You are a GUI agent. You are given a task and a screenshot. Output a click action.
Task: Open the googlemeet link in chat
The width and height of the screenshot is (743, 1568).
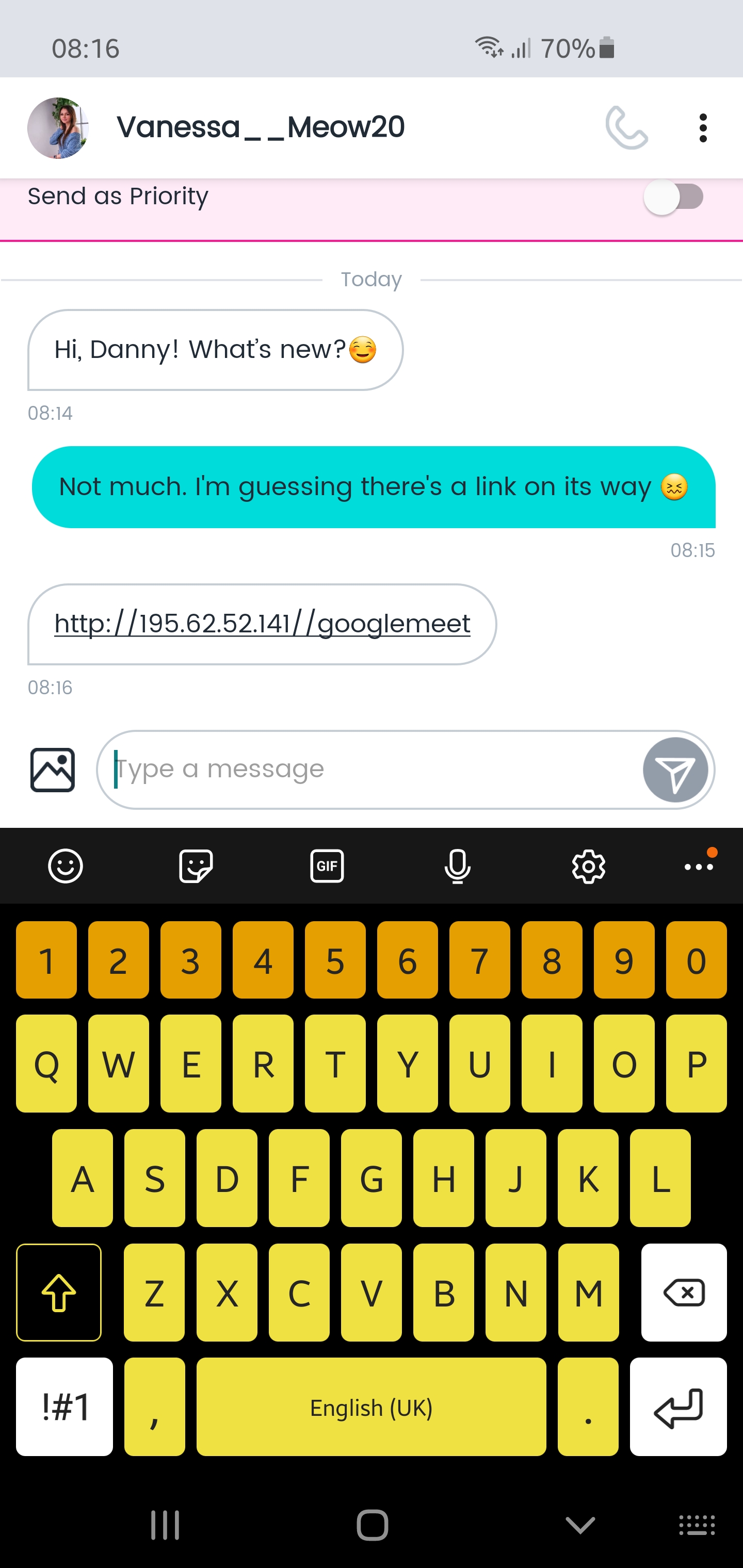pyautogui.click(x=262, y=624)
